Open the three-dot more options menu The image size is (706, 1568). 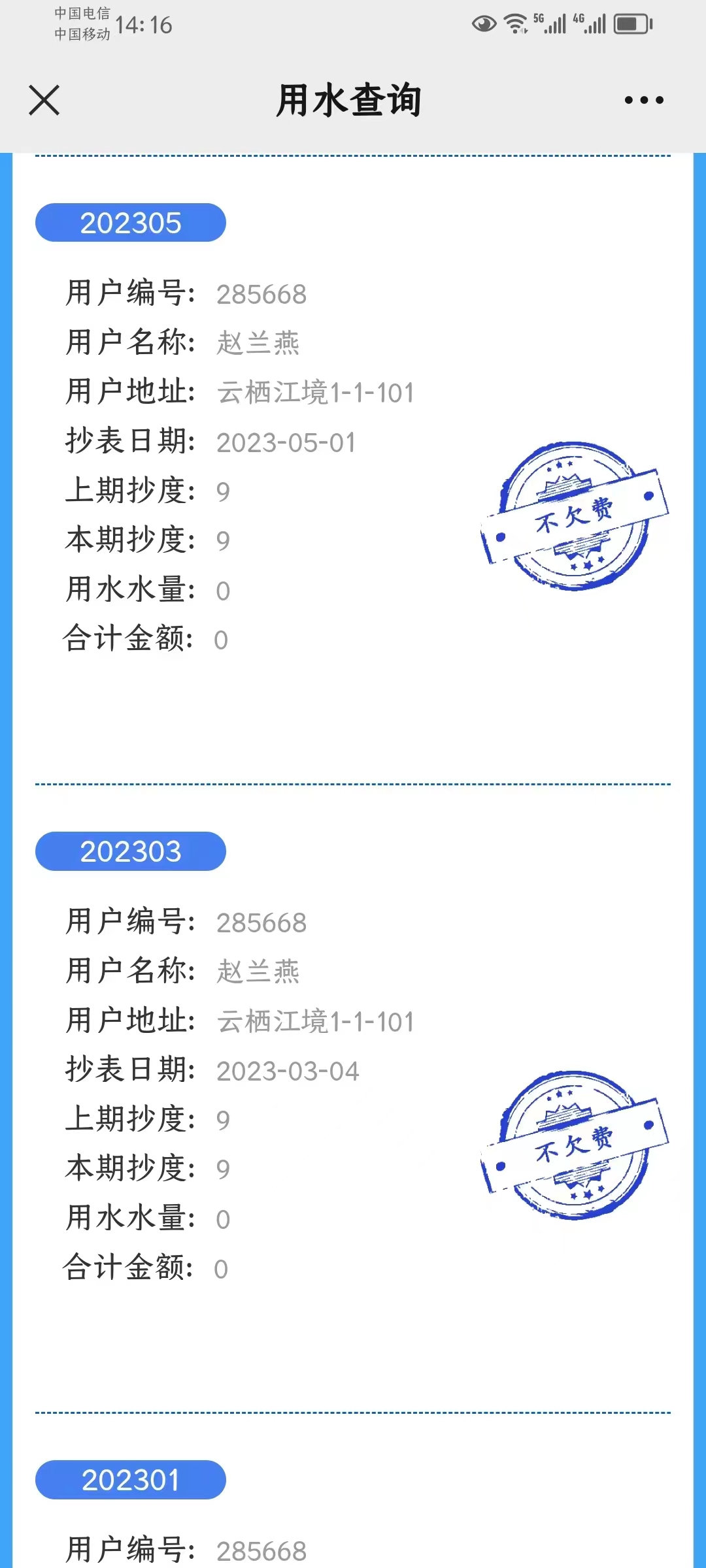pos(643,100)
